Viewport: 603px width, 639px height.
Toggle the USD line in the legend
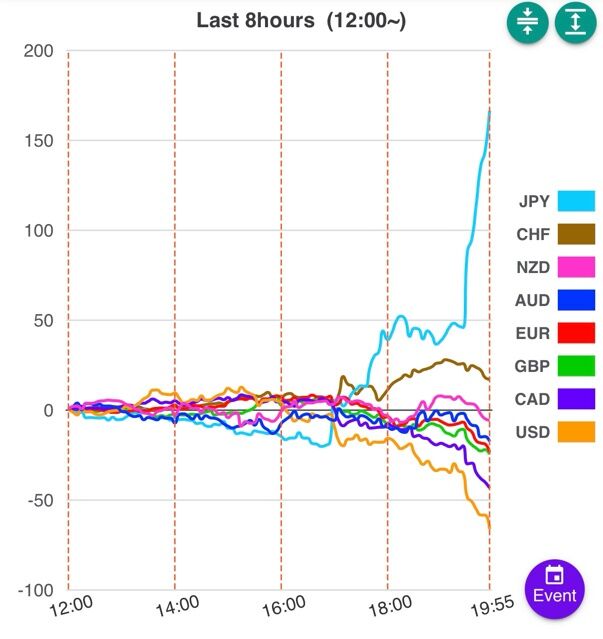[x=556, y=432]
